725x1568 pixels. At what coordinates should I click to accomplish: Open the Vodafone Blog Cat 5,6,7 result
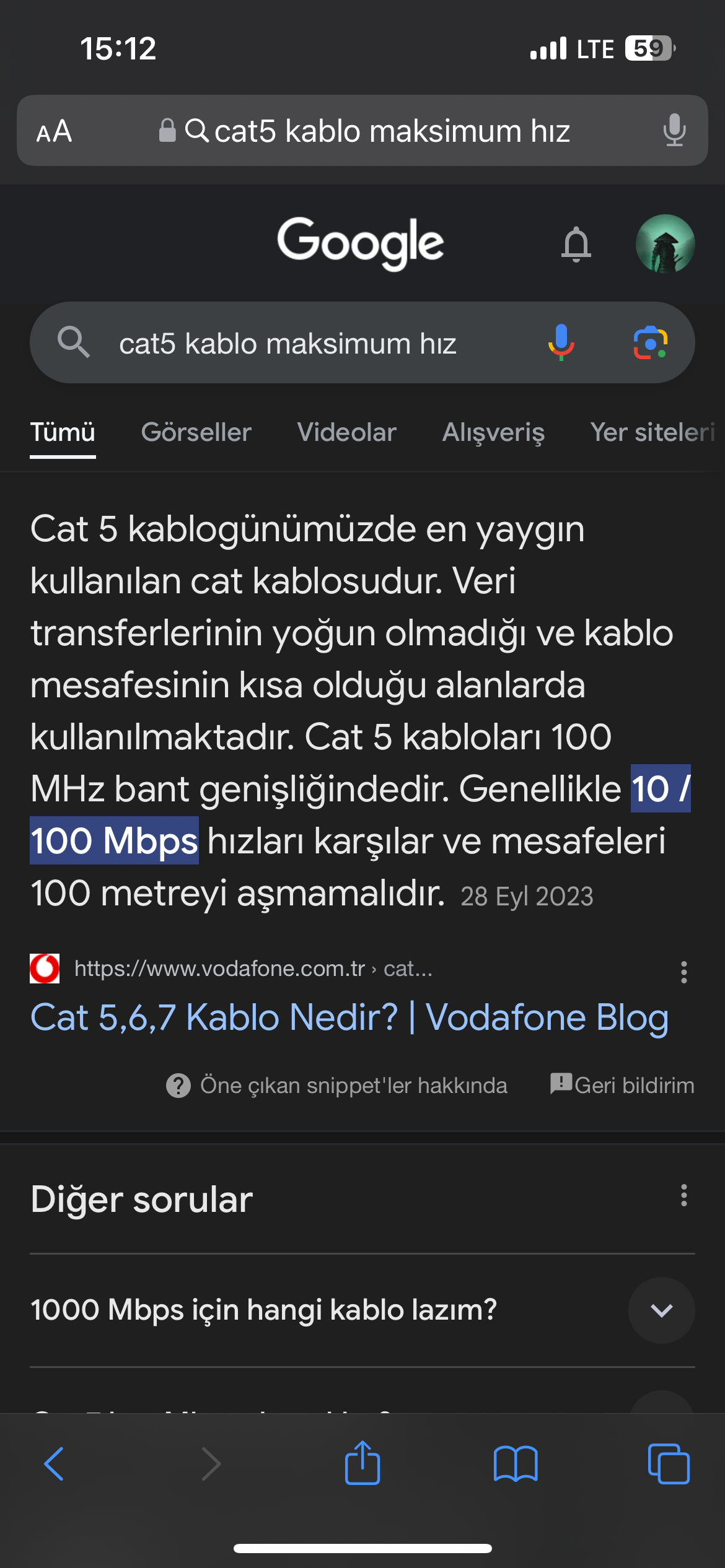[349, 1017]
